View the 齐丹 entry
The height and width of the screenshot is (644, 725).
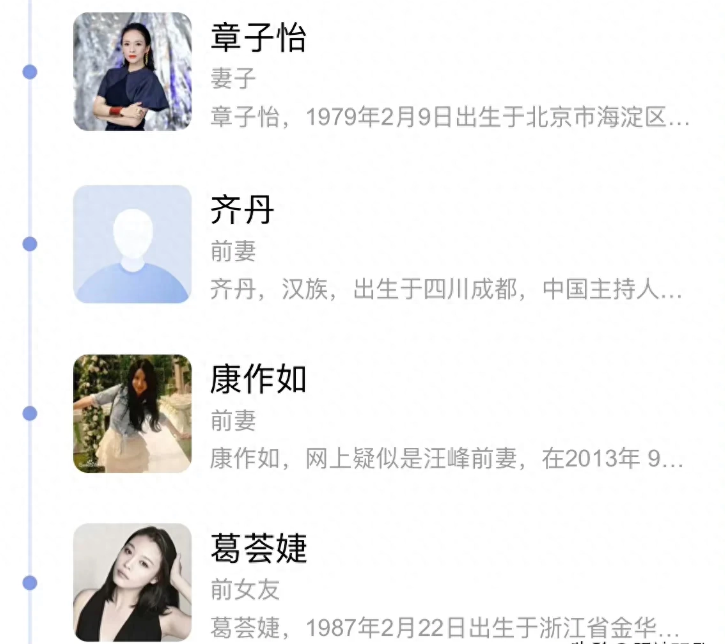click(242, 210)
